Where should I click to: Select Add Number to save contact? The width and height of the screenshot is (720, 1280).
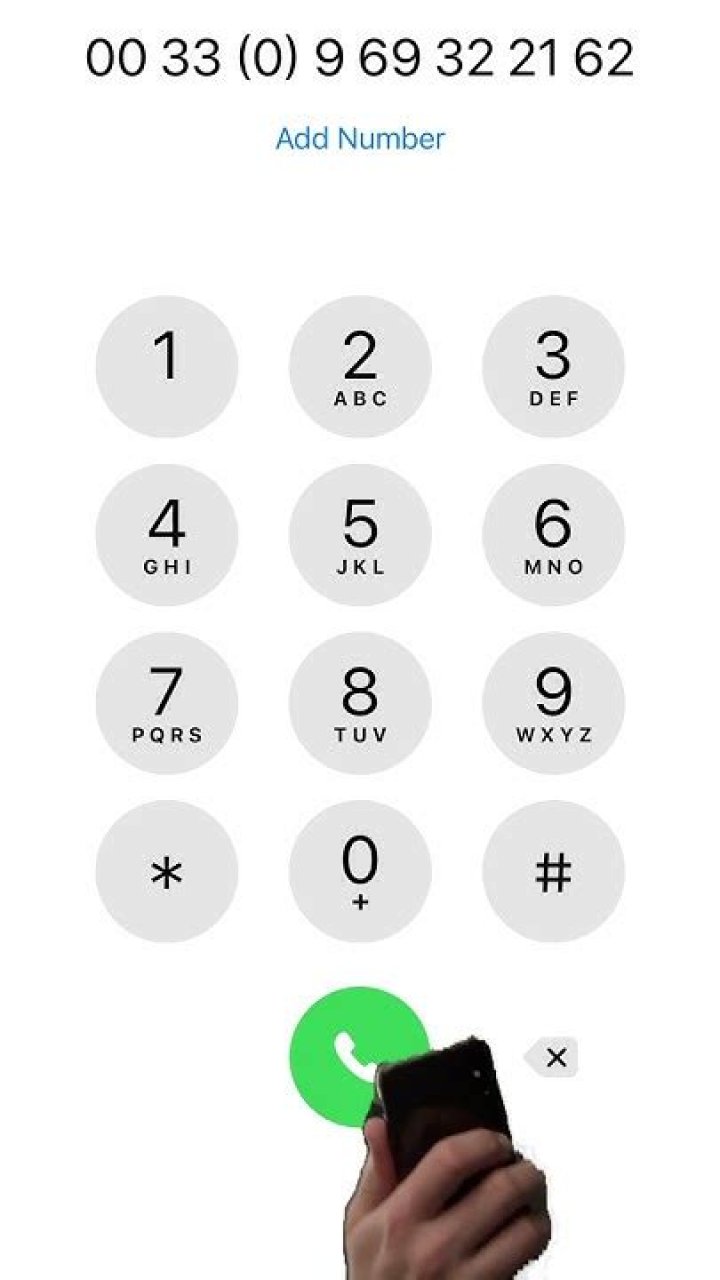point(360,139)
